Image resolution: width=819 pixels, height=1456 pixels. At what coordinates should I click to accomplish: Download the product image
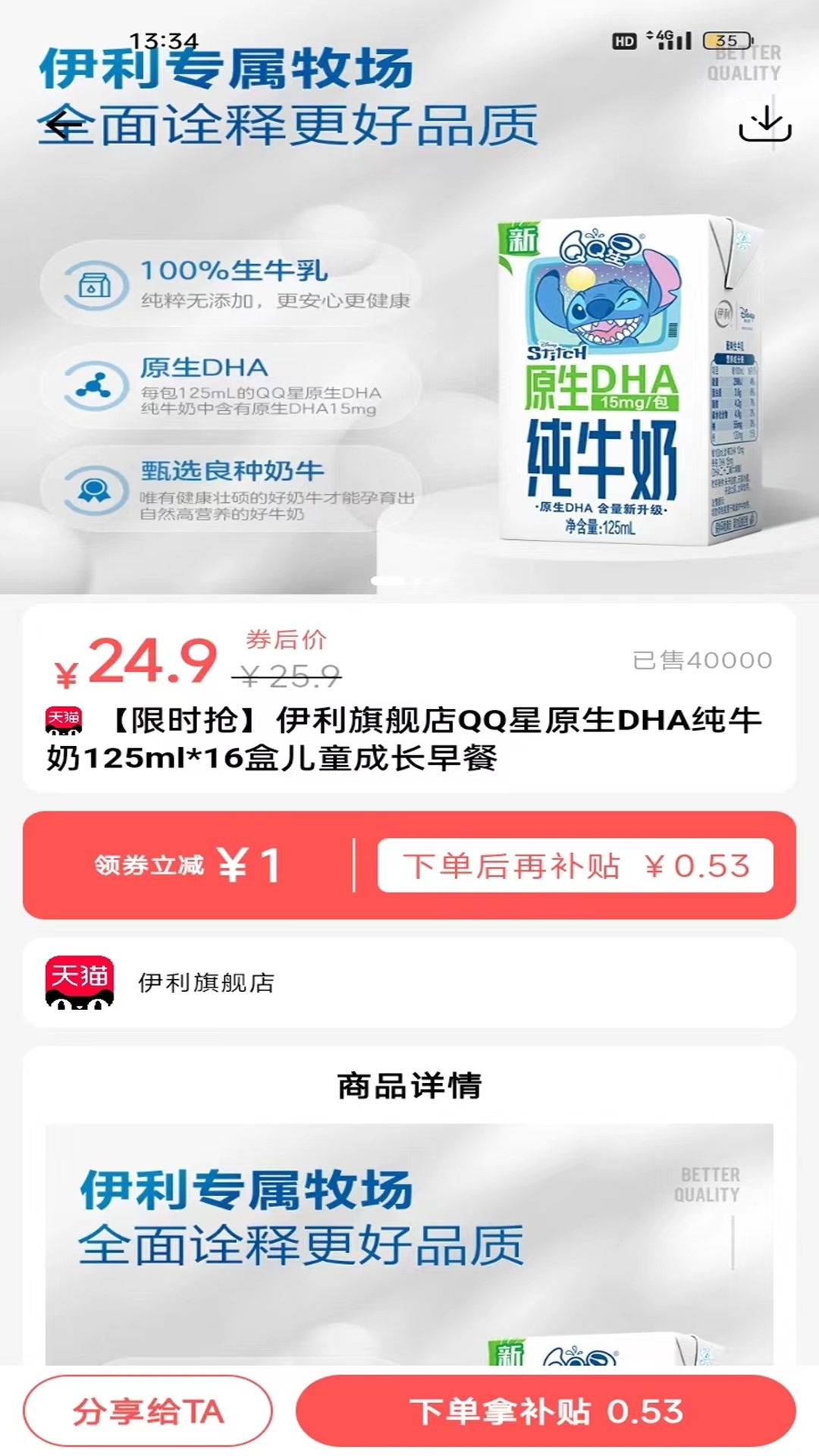tap(765, 124)
